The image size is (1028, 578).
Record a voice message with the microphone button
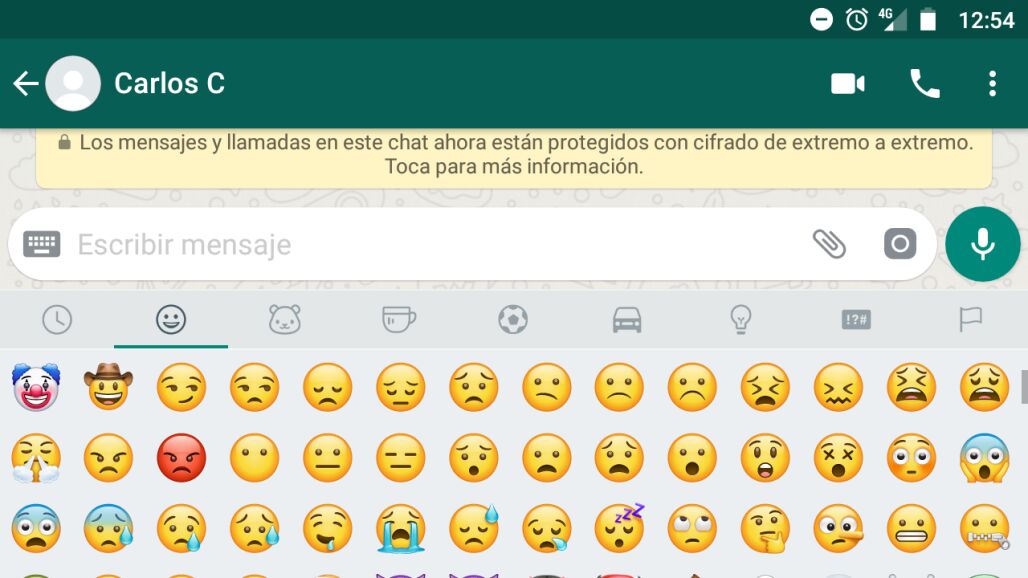(x=982, y=244)
